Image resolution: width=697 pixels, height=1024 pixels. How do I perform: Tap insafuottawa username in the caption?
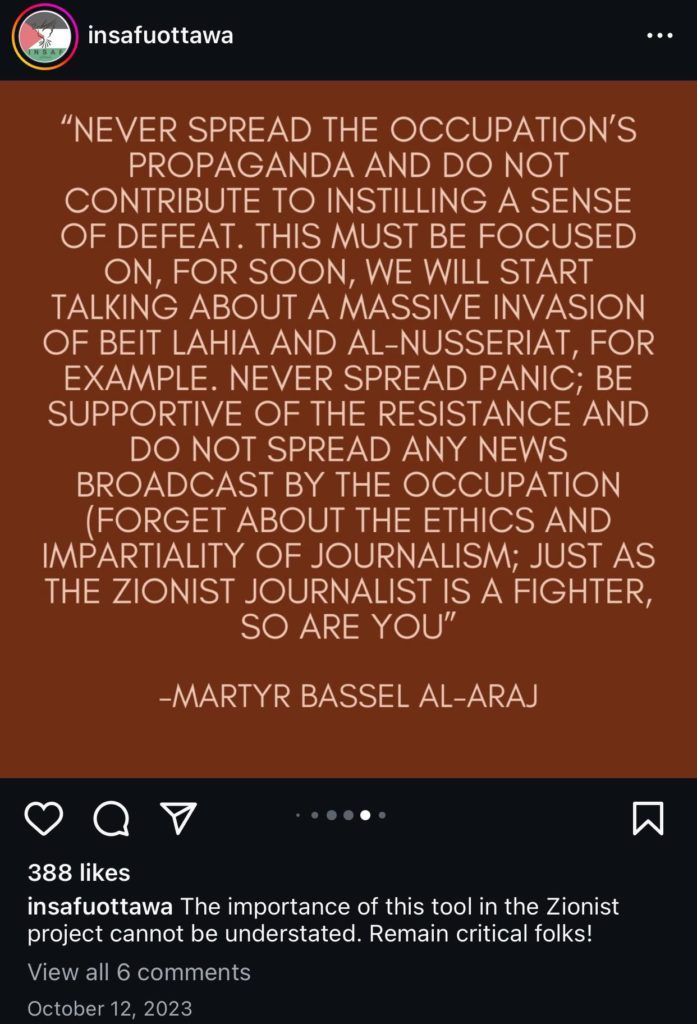point(100,906)
